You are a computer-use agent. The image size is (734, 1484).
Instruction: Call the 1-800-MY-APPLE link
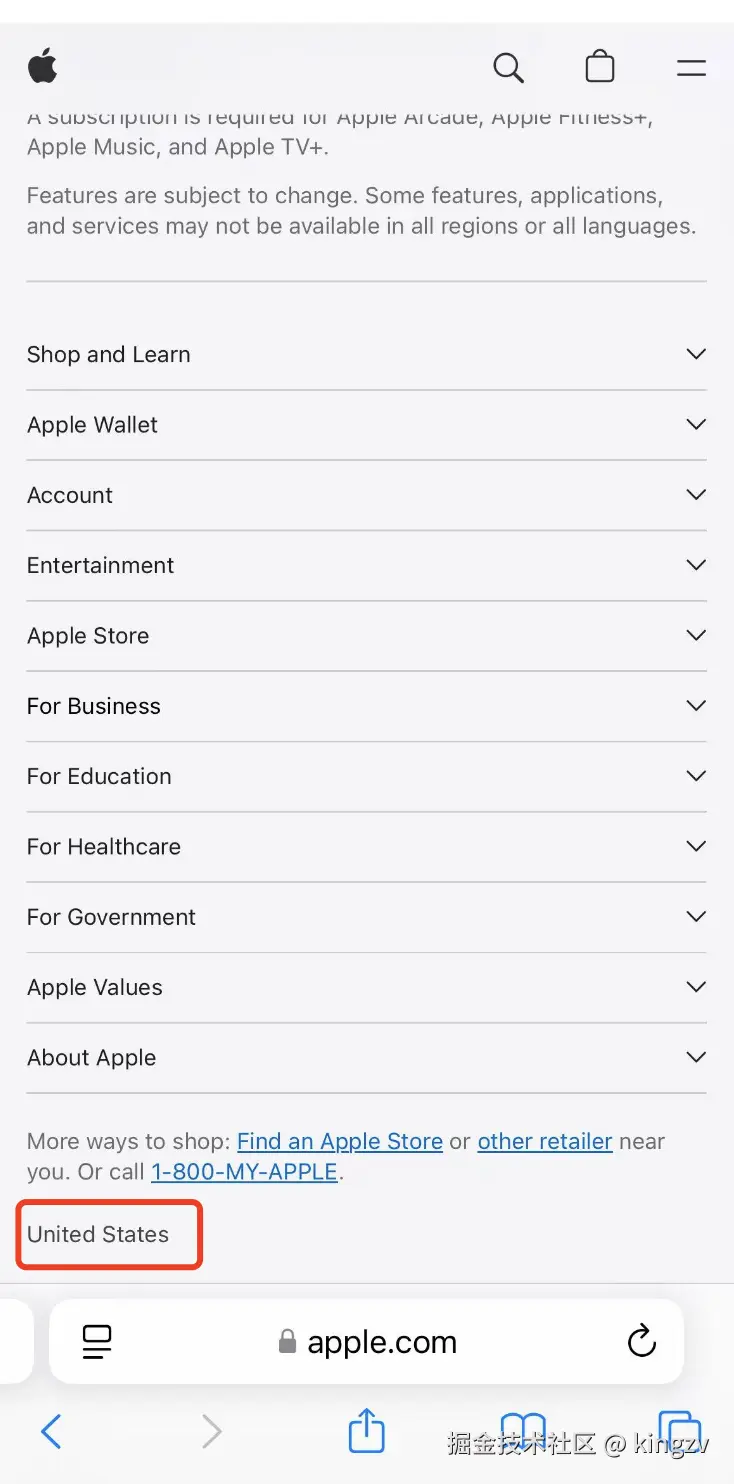(244, 1172)
